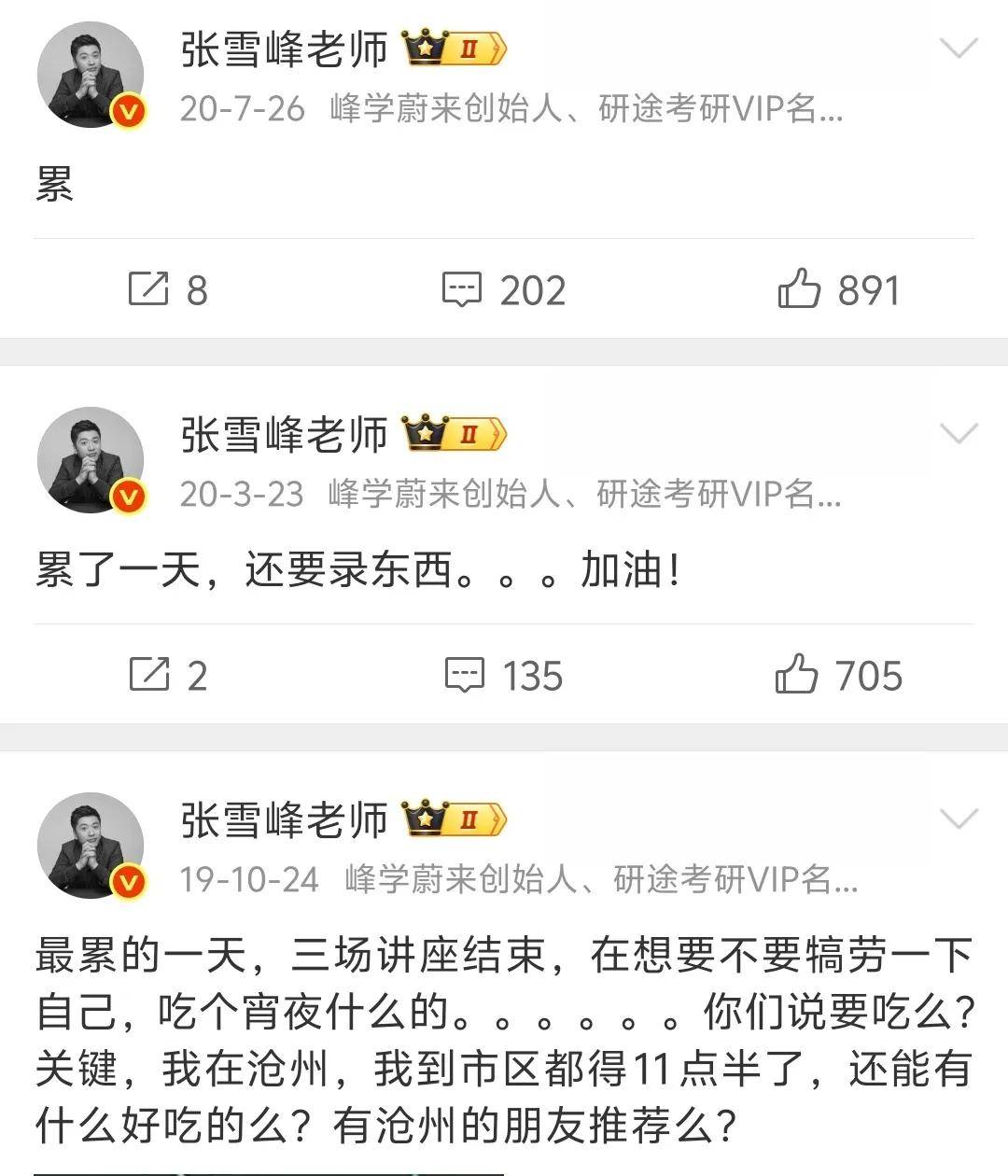Open the dropdown arrow on the 20-7-26 post
The image size is (1008, 1176).
pyautogui.click(x=959, y=48)
